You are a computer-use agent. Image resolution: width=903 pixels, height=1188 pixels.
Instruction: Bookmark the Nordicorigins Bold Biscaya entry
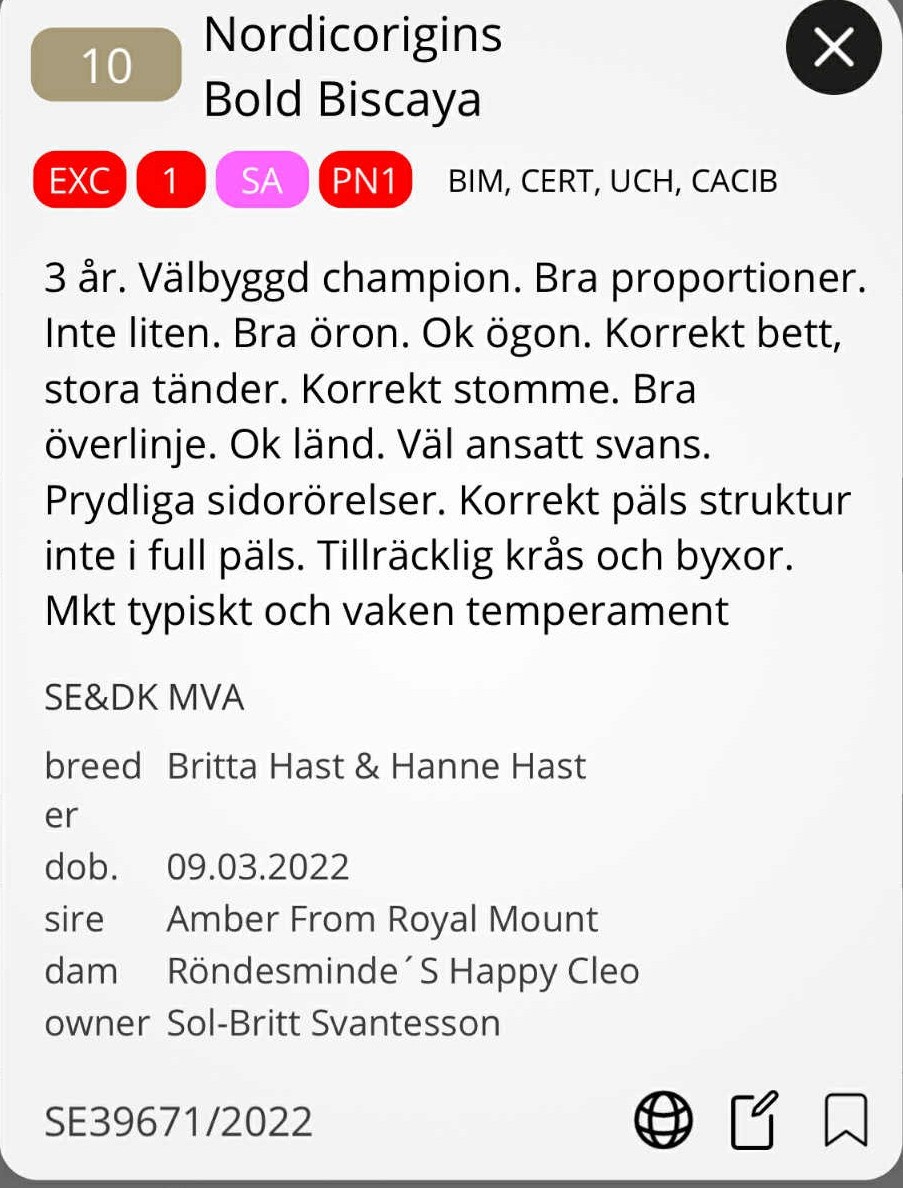[x=845, y=1119]
